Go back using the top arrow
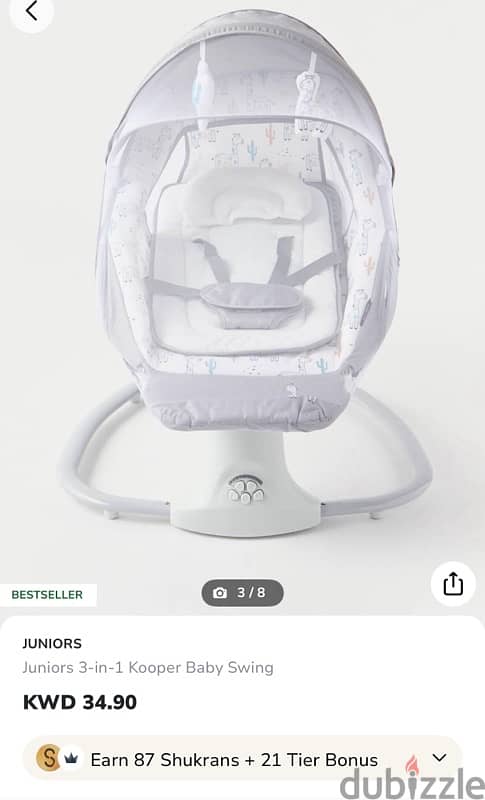The image size is (485, 800). 32,11
